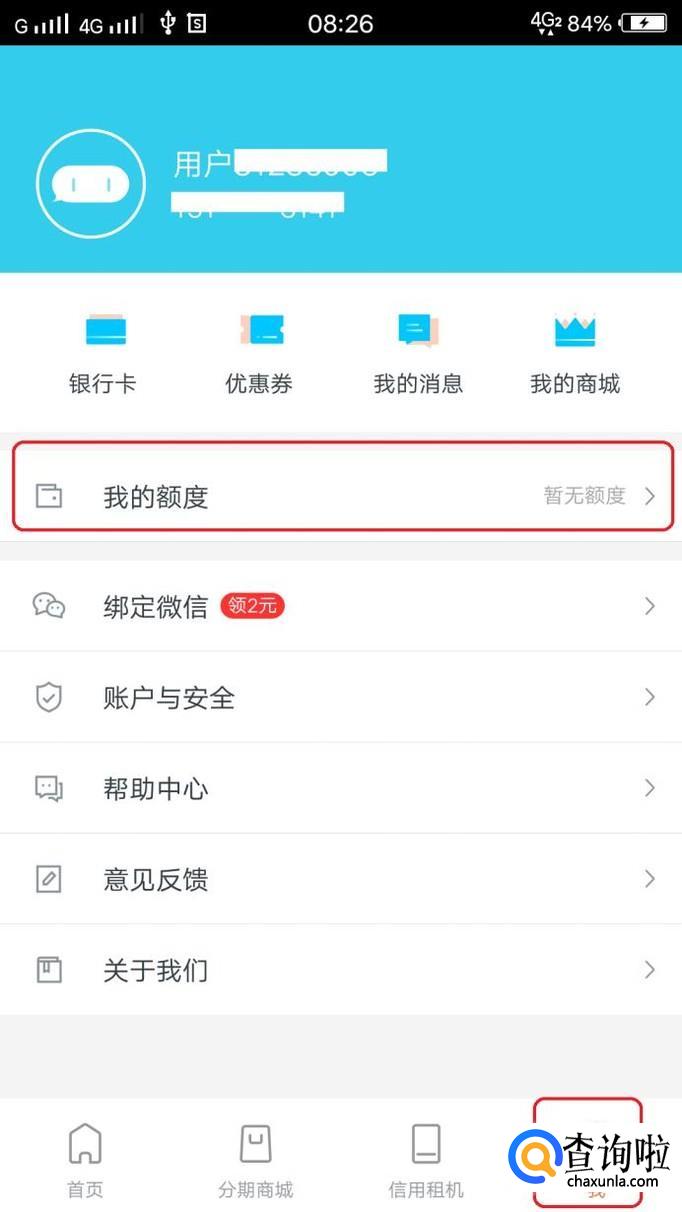Open 我的额度 credit limit row
The image size is (682, 1212).
(341, 496)
